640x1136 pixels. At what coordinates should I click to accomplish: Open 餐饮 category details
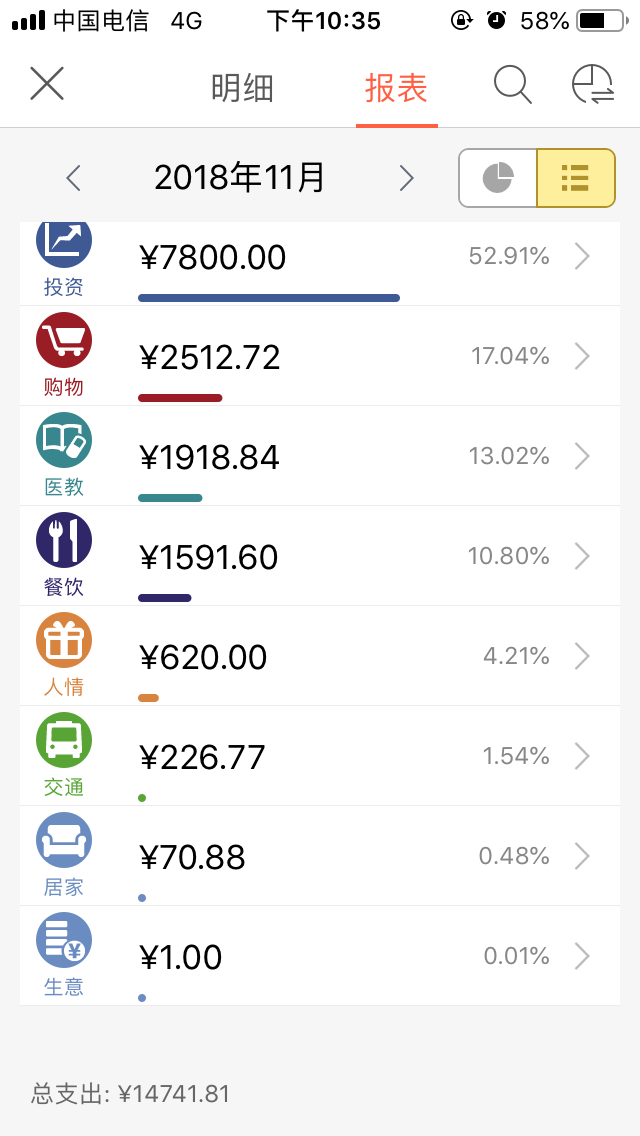click(320, 556)
